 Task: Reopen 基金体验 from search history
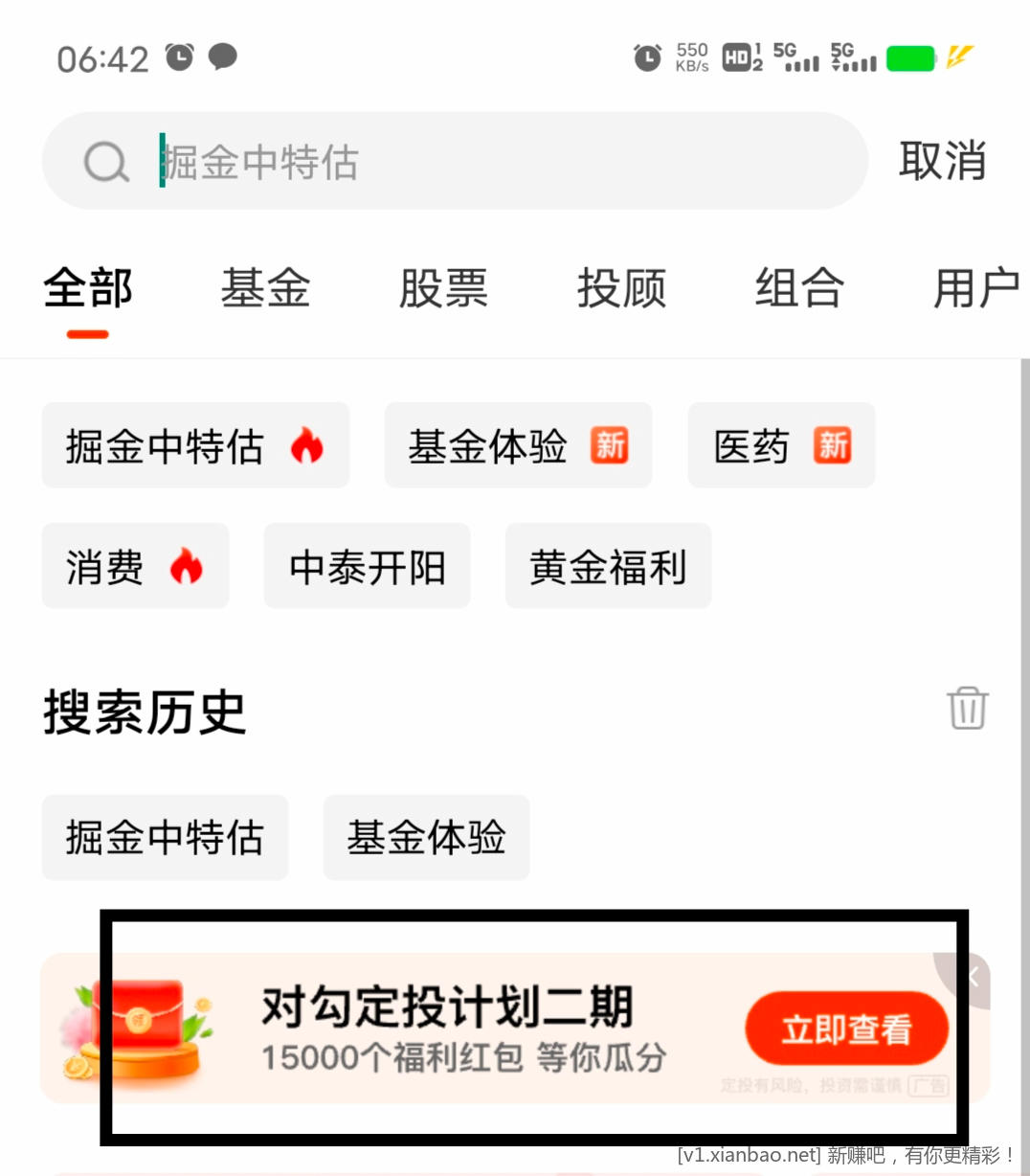coord(426,838)
